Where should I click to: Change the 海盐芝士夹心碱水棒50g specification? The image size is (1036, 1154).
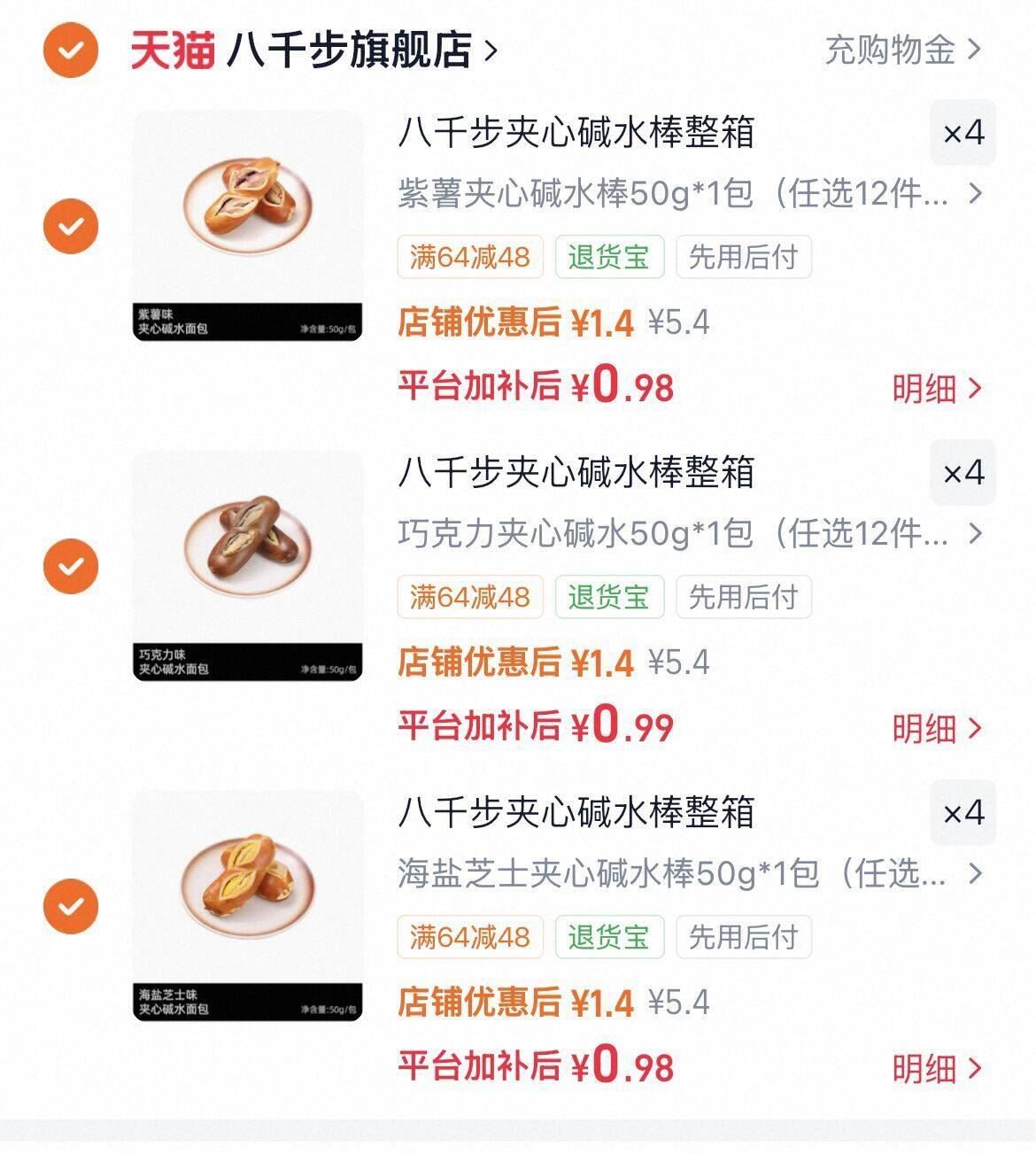click(x=689, y=874)
